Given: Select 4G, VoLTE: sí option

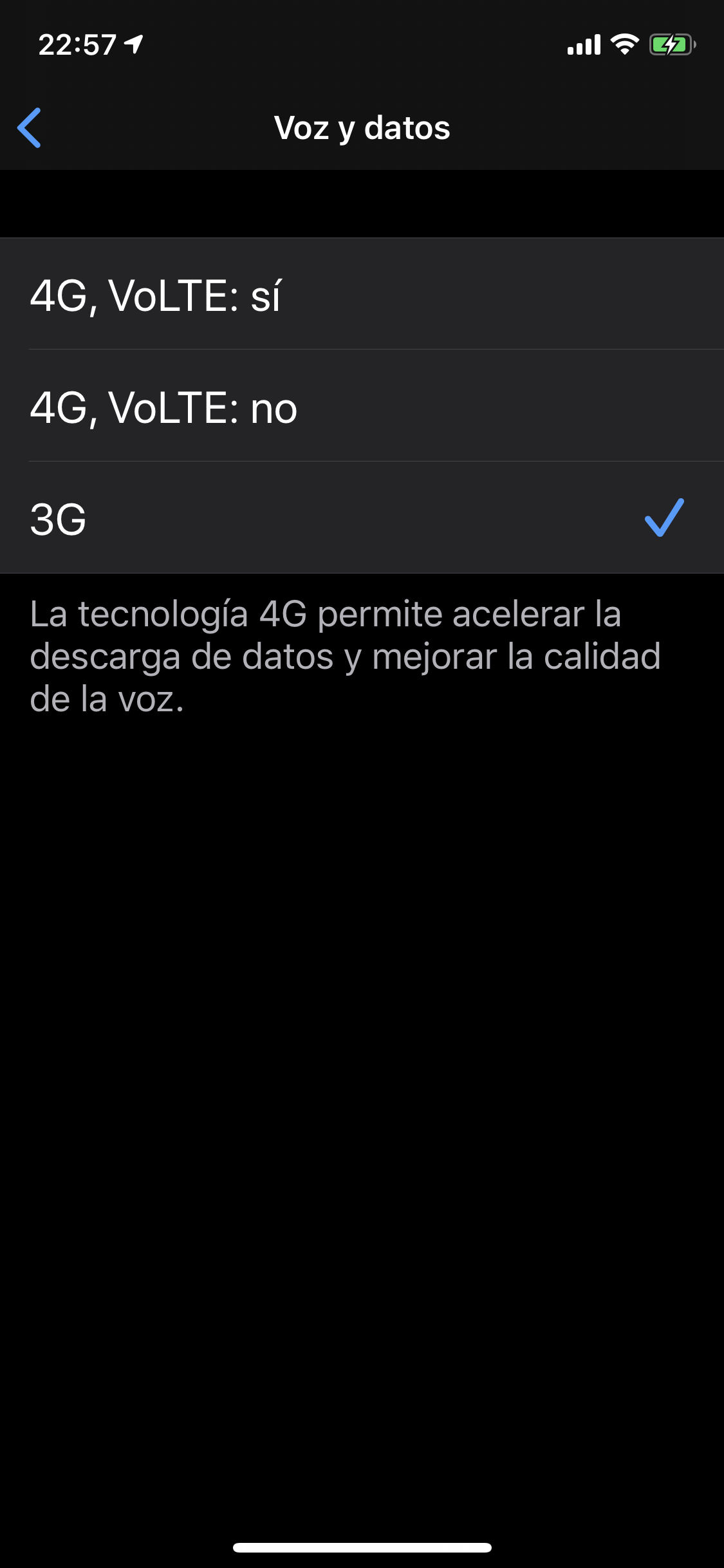Looking at the screenshot, I should (x=362, y=294).
